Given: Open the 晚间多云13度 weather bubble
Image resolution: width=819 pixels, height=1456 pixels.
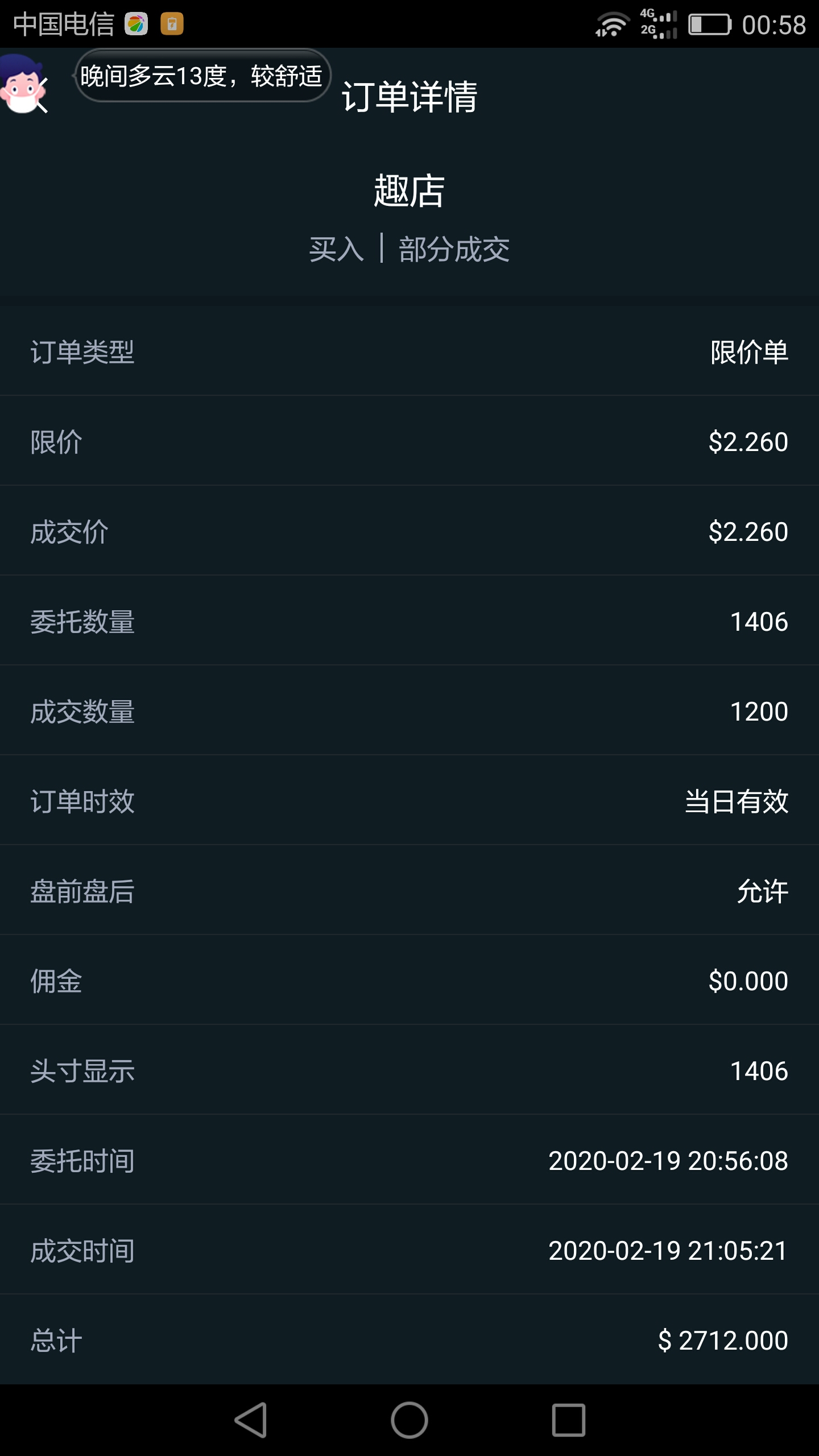Looking at the screenshot, I should [x=202, y=76].
